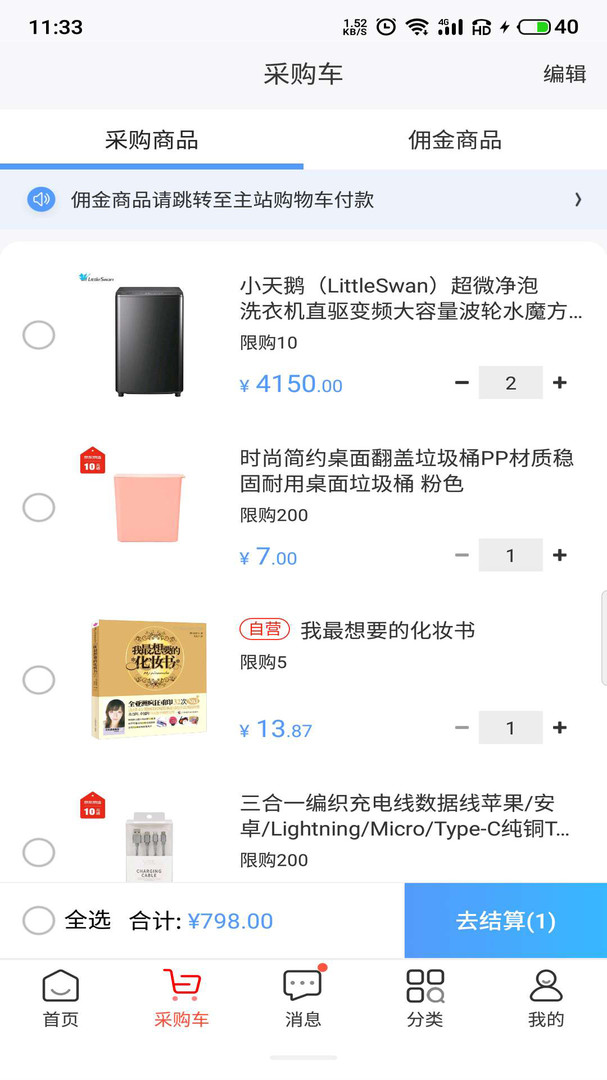This screenshot has width=607, height=1080.
Task: Switch to the 分类 categories tab
Action: pos(425,998)
